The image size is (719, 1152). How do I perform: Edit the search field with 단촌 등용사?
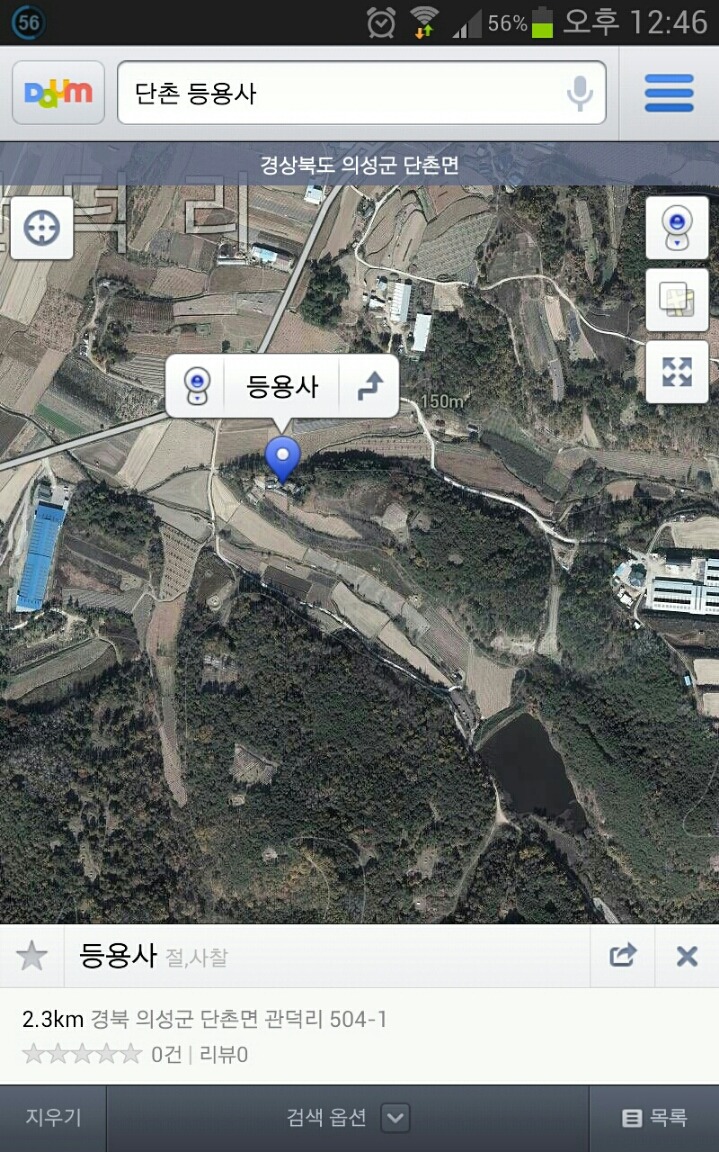coord(340,93)
